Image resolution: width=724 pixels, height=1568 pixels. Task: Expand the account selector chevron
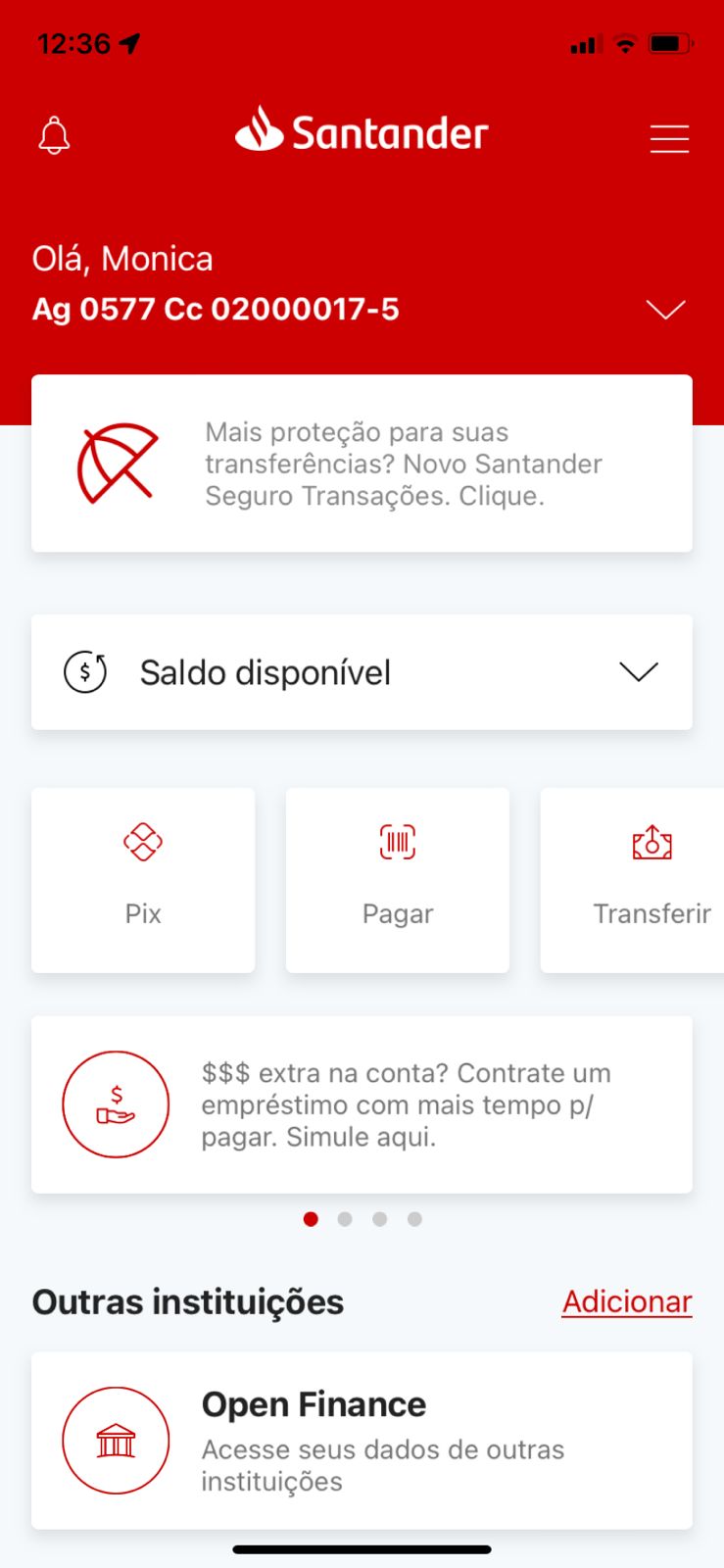pos(665,310)
